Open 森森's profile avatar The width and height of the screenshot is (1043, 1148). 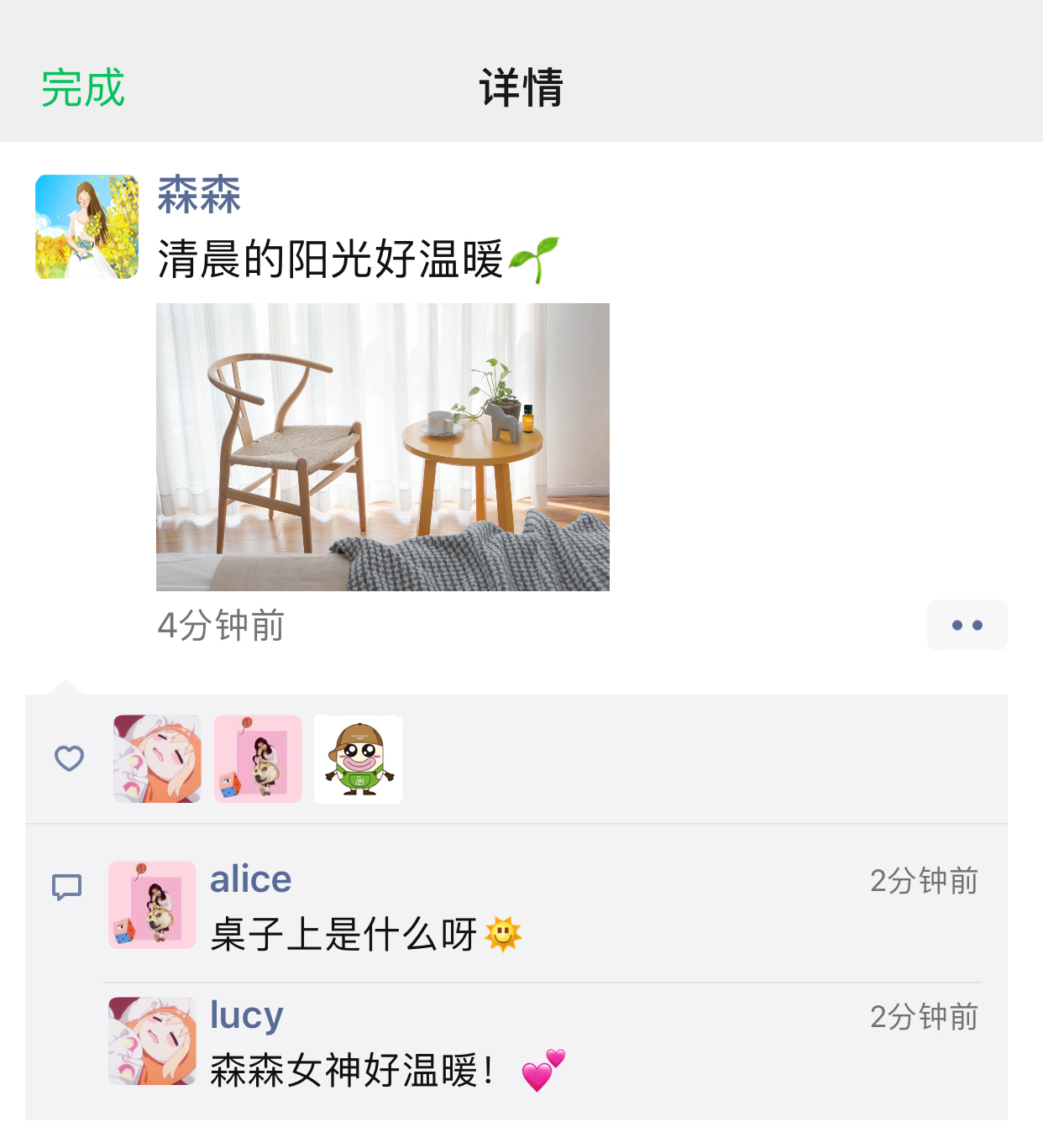pyautogui.click(x=86, y=227)
